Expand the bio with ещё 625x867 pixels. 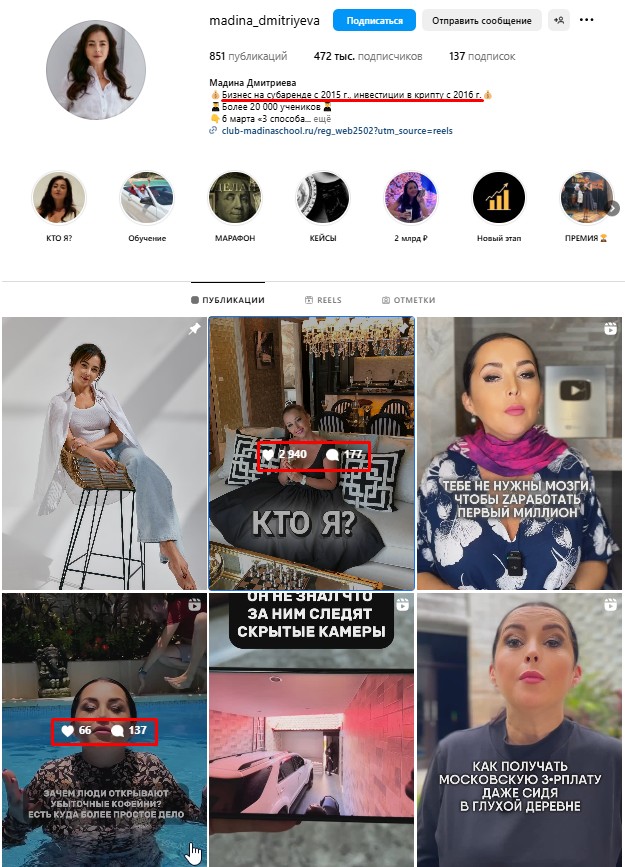(x=324, y=118)
